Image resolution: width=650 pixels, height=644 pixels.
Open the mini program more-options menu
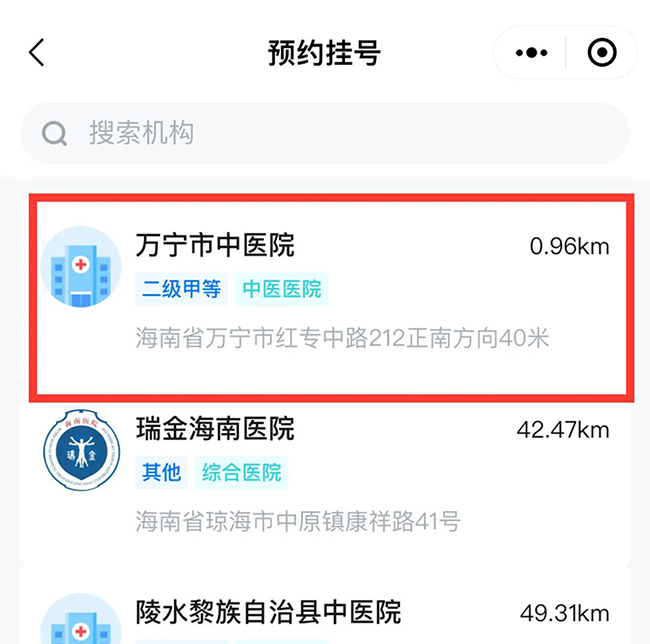coord(531,53)
